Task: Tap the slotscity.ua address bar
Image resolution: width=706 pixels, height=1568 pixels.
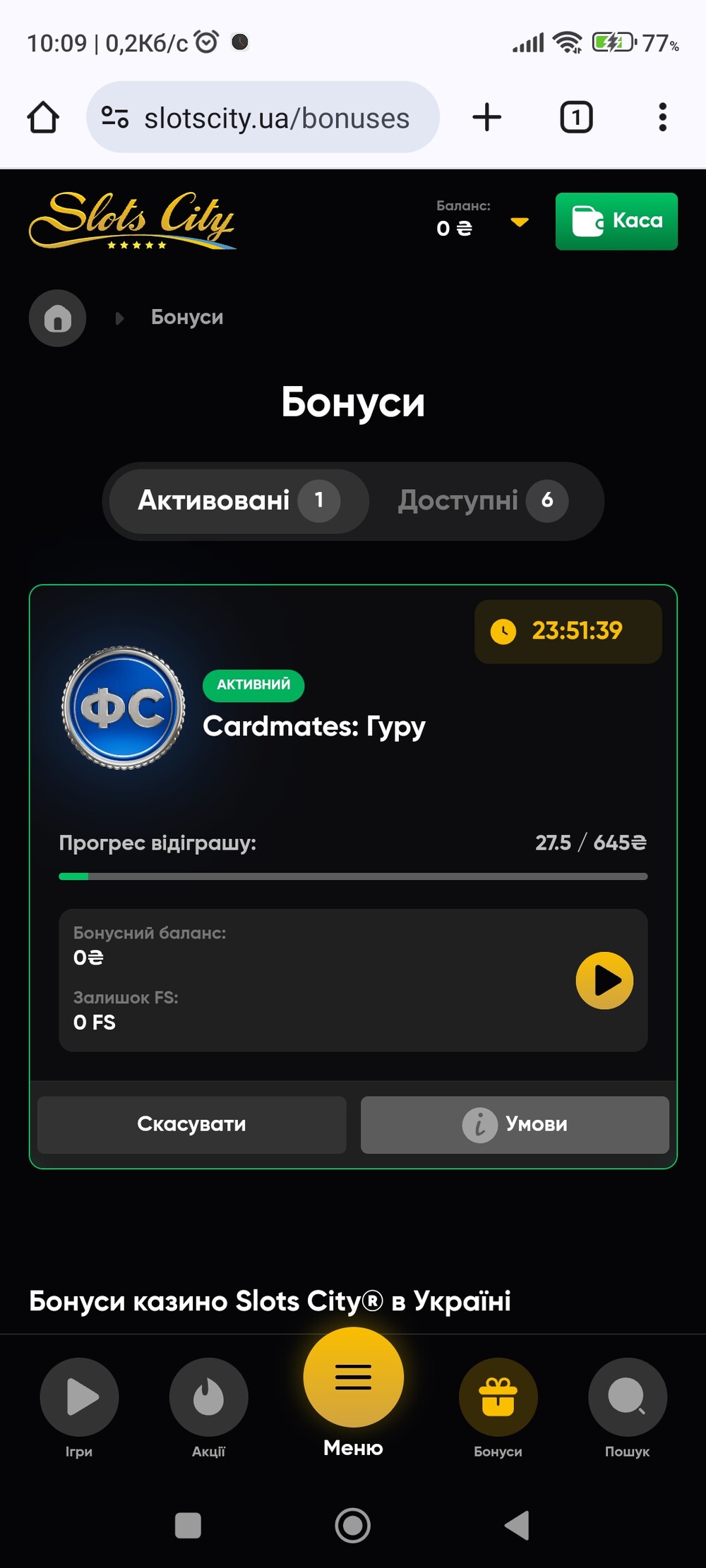Action: tap(263, 117)
